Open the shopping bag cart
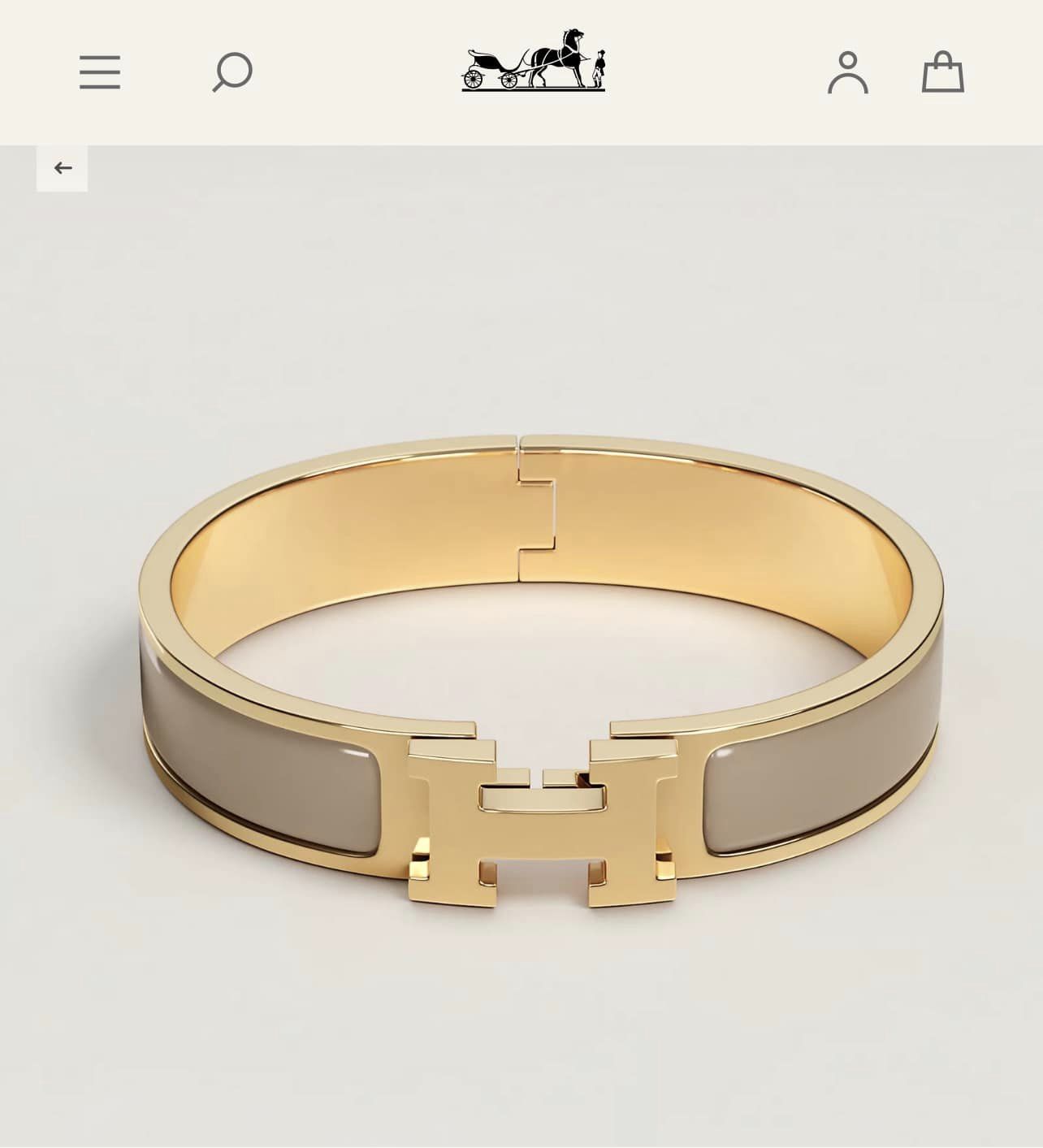 pyautogui.click(x=942, y=72)
